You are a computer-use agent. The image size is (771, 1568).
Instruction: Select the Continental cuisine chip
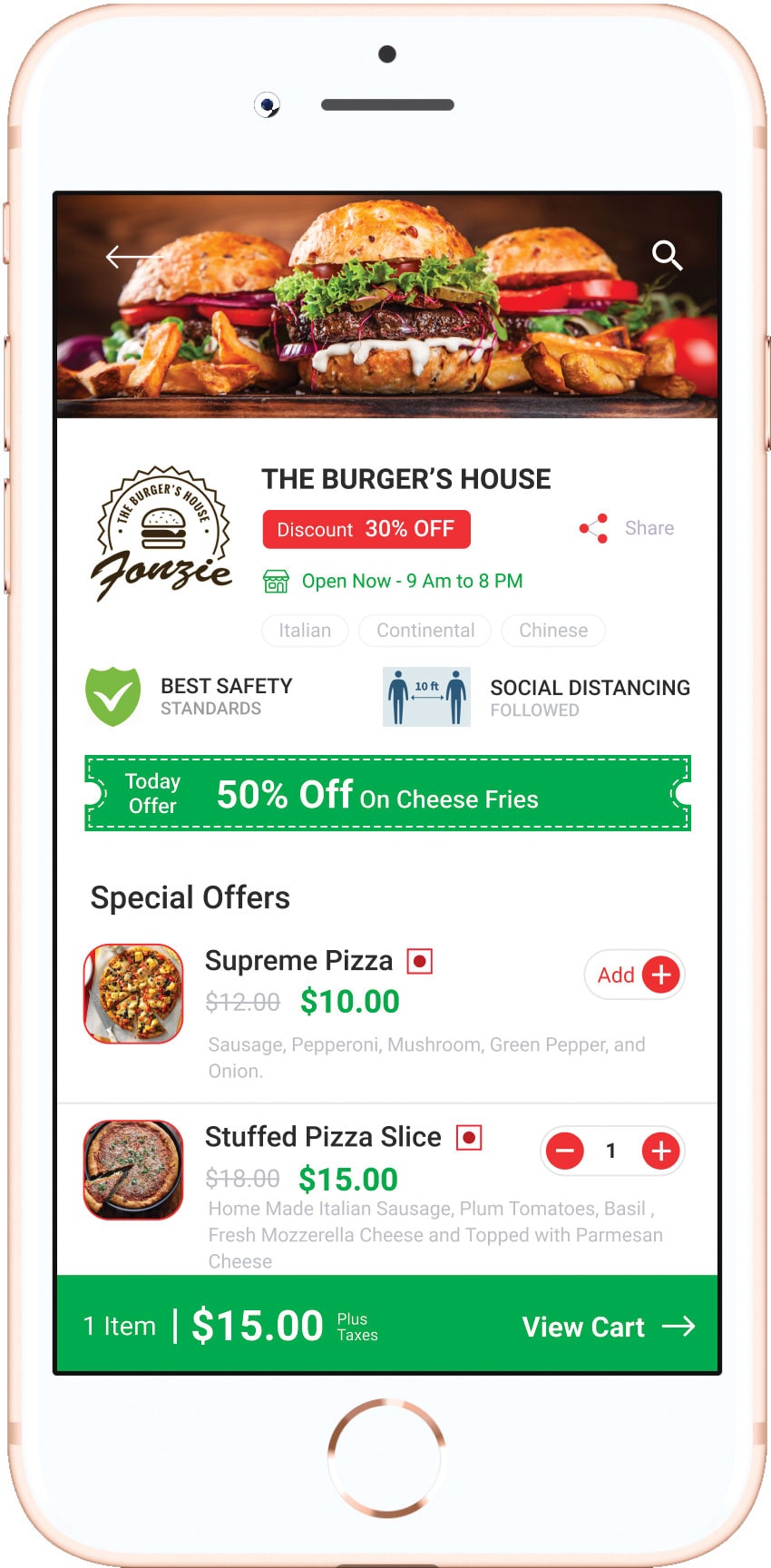(x=425, y=631)
